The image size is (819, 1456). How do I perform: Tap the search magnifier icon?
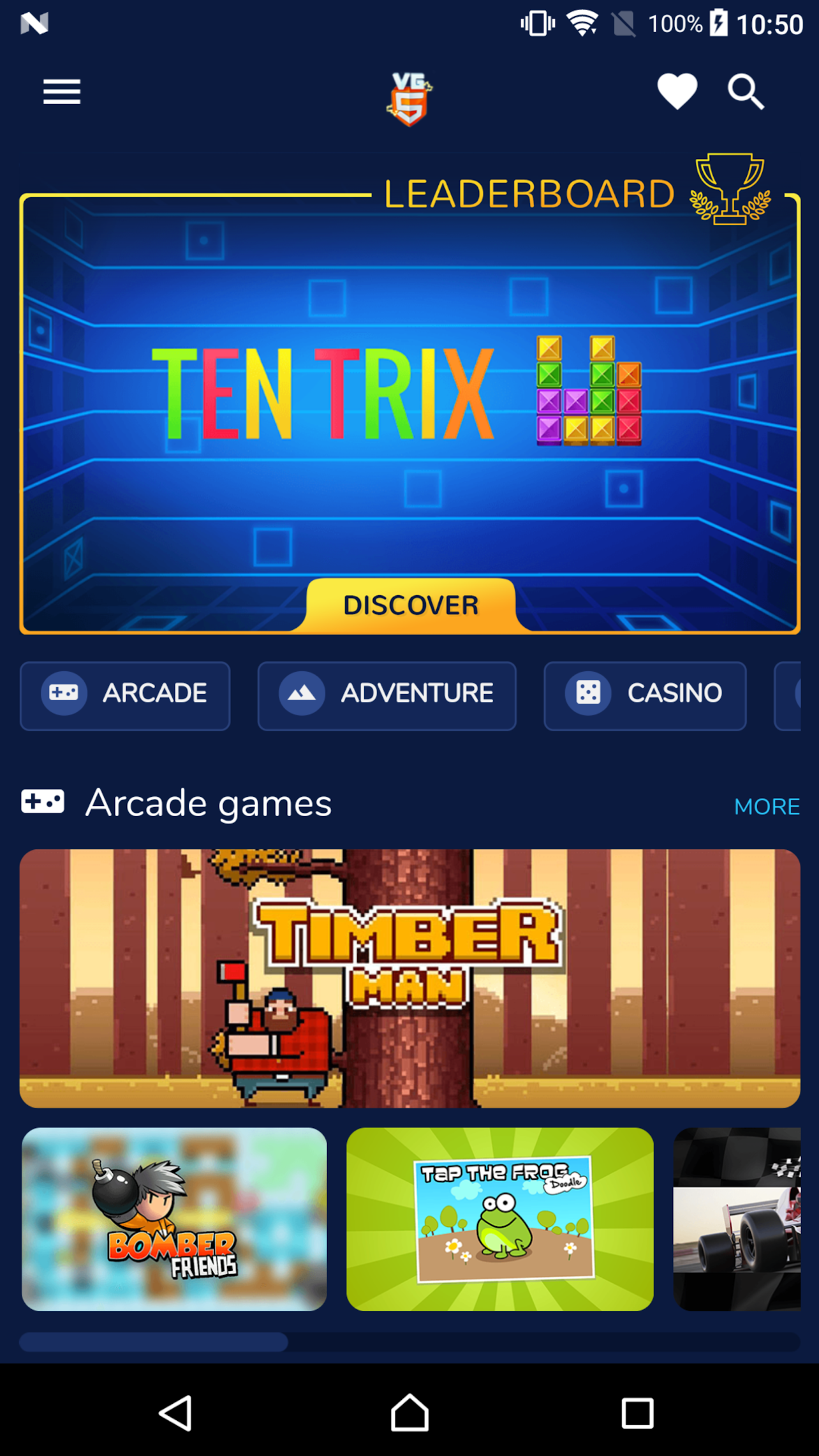(746, 93)
